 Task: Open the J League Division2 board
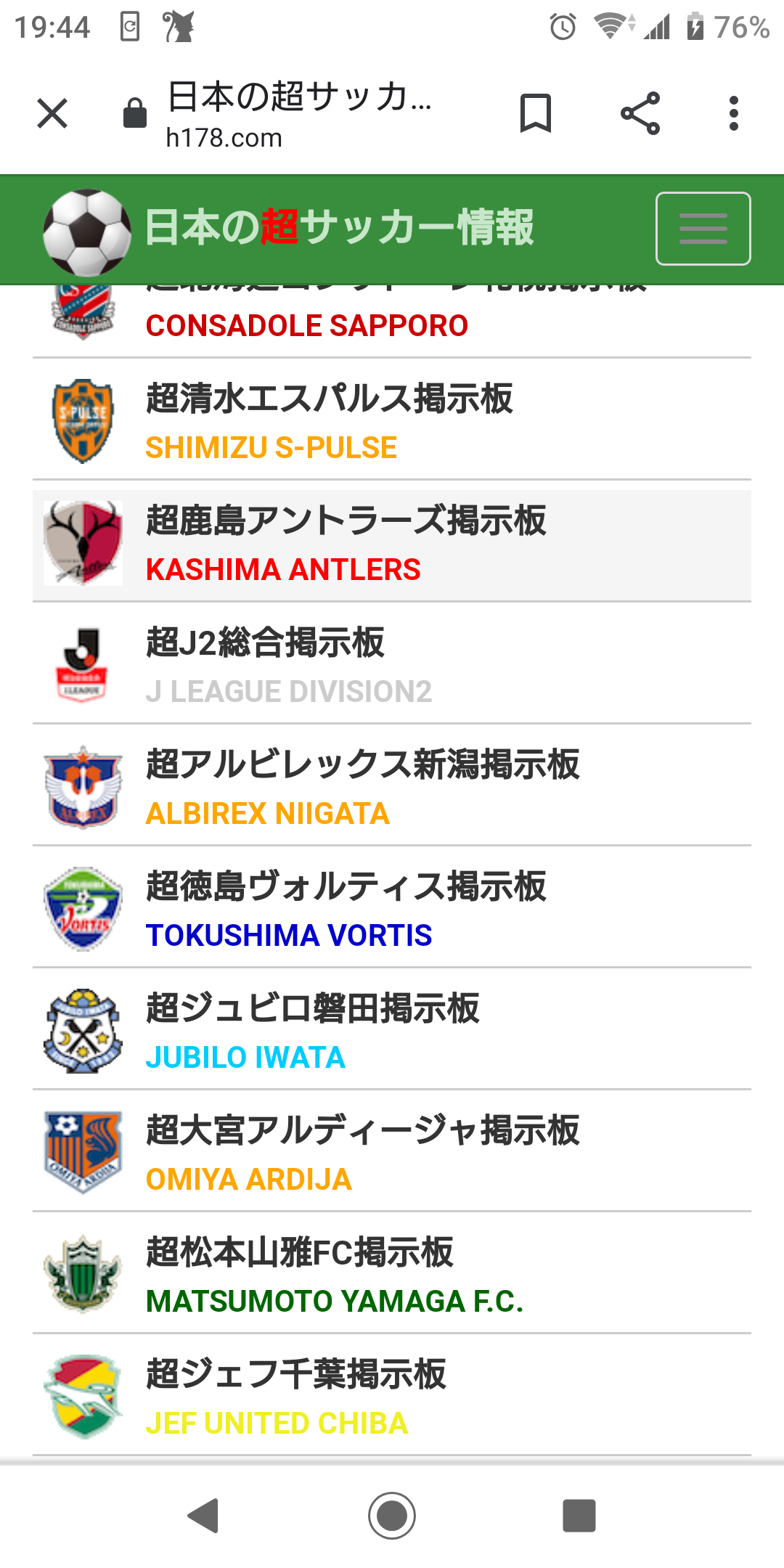pos(288,666)
